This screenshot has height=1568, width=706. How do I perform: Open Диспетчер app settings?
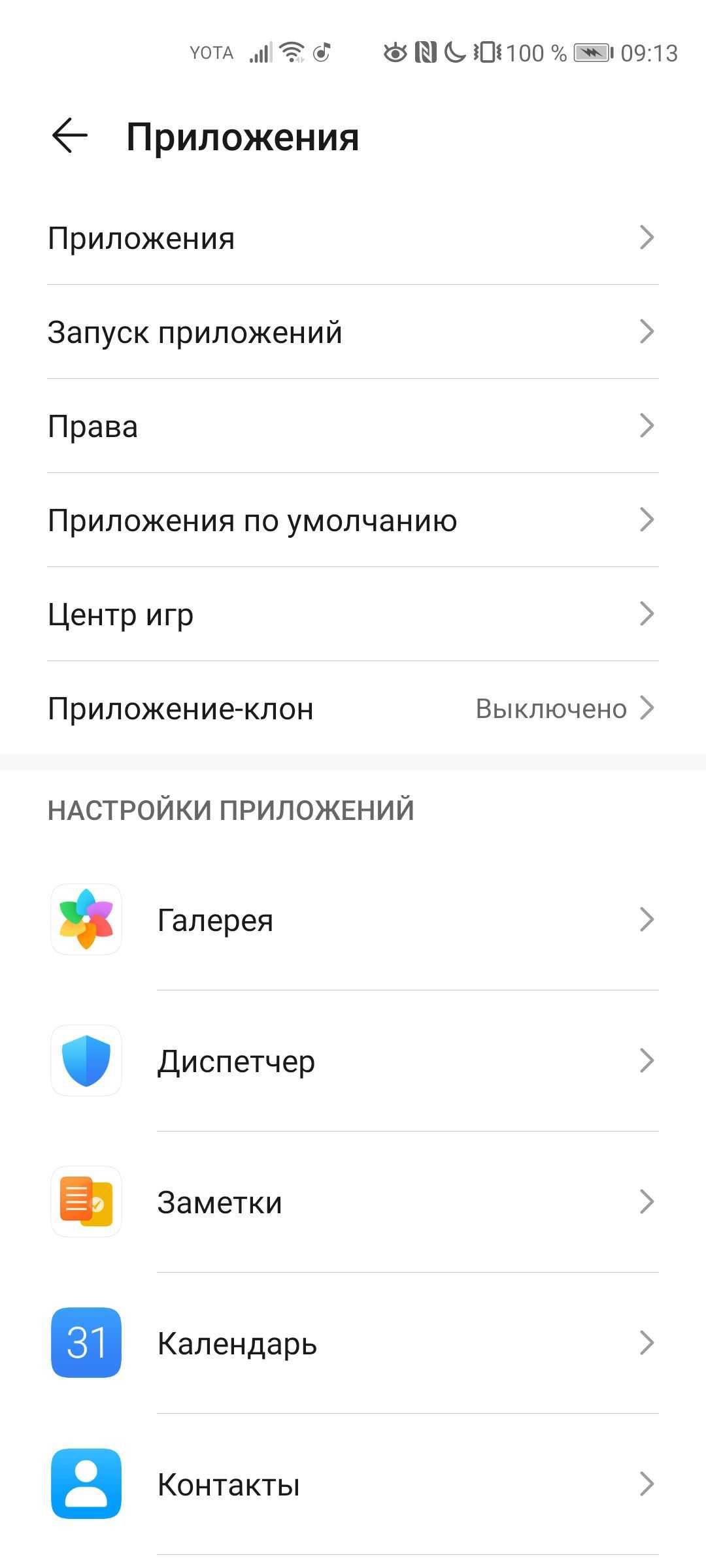click(353, 1061)
